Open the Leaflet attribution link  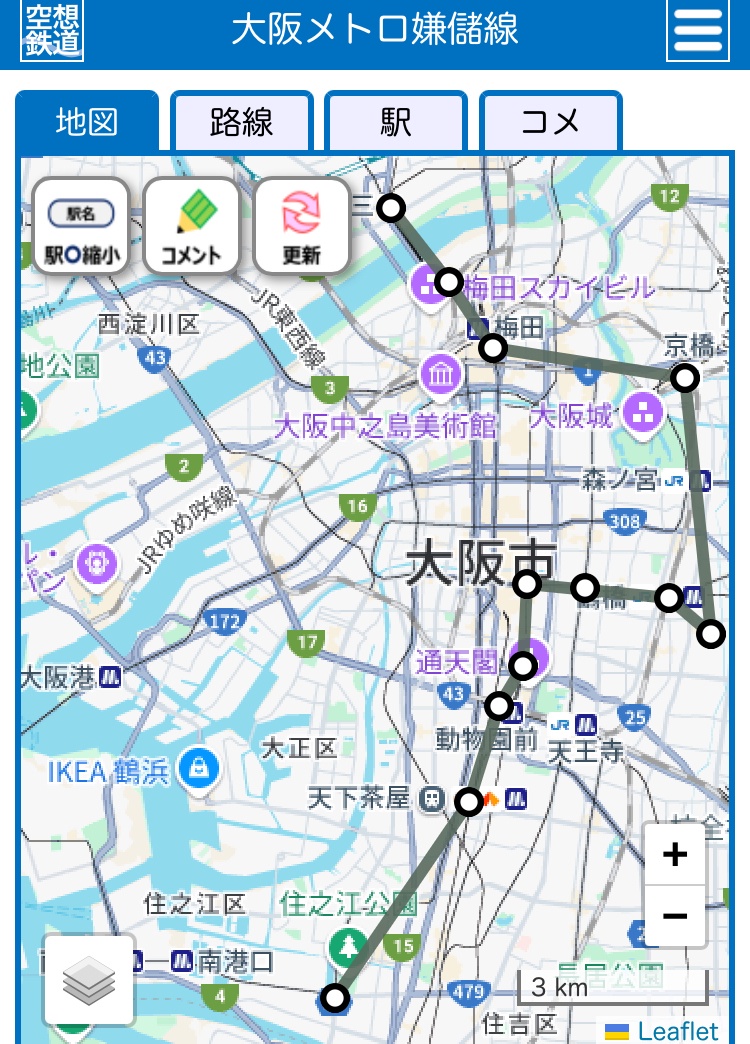(677, 1031)
